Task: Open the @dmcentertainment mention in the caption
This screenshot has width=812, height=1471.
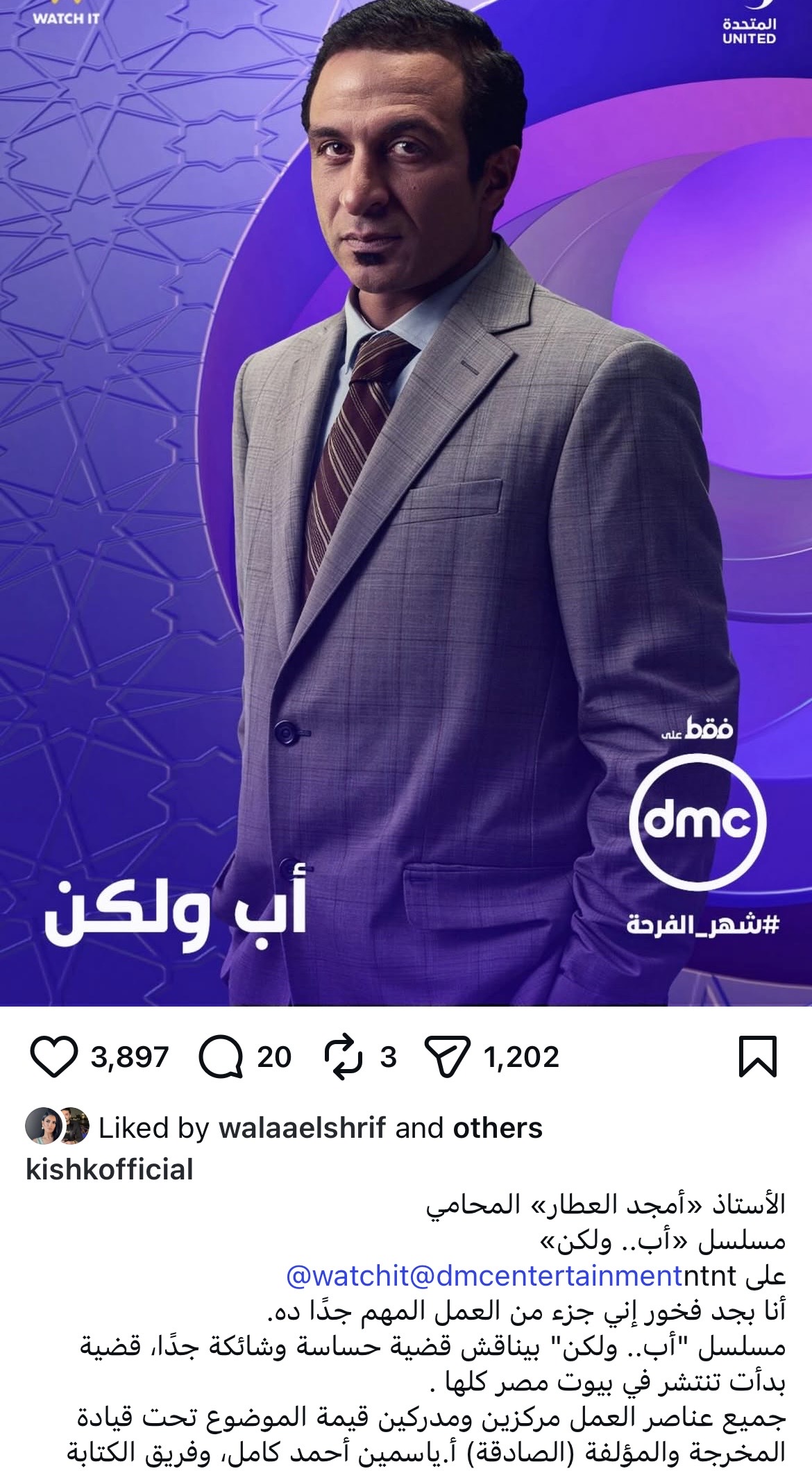Action: click(x=552, y=1276)
